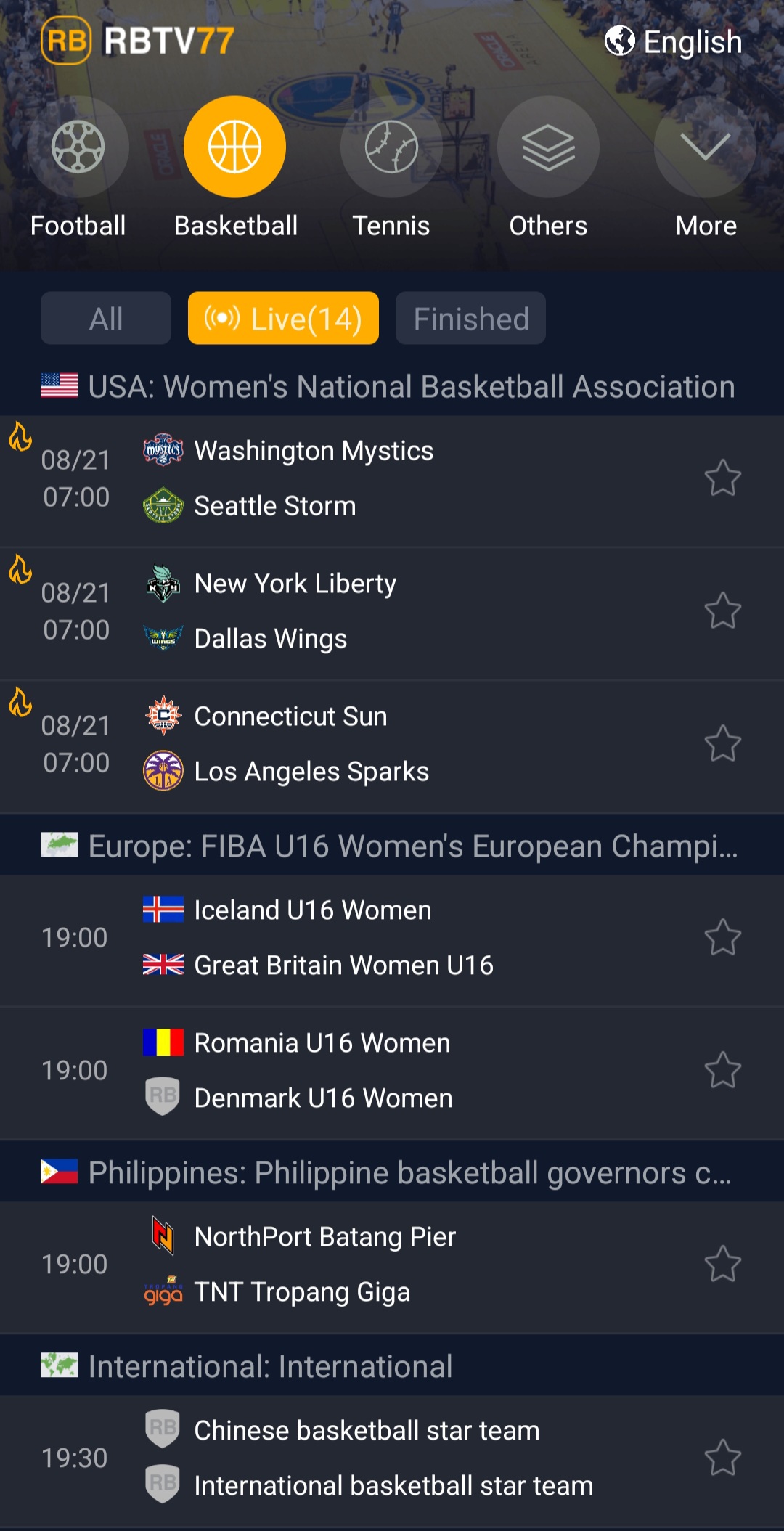Switch to the Finished matches filter
Viewport: 784px width, 1531px height.
click(x=470, y=319)
